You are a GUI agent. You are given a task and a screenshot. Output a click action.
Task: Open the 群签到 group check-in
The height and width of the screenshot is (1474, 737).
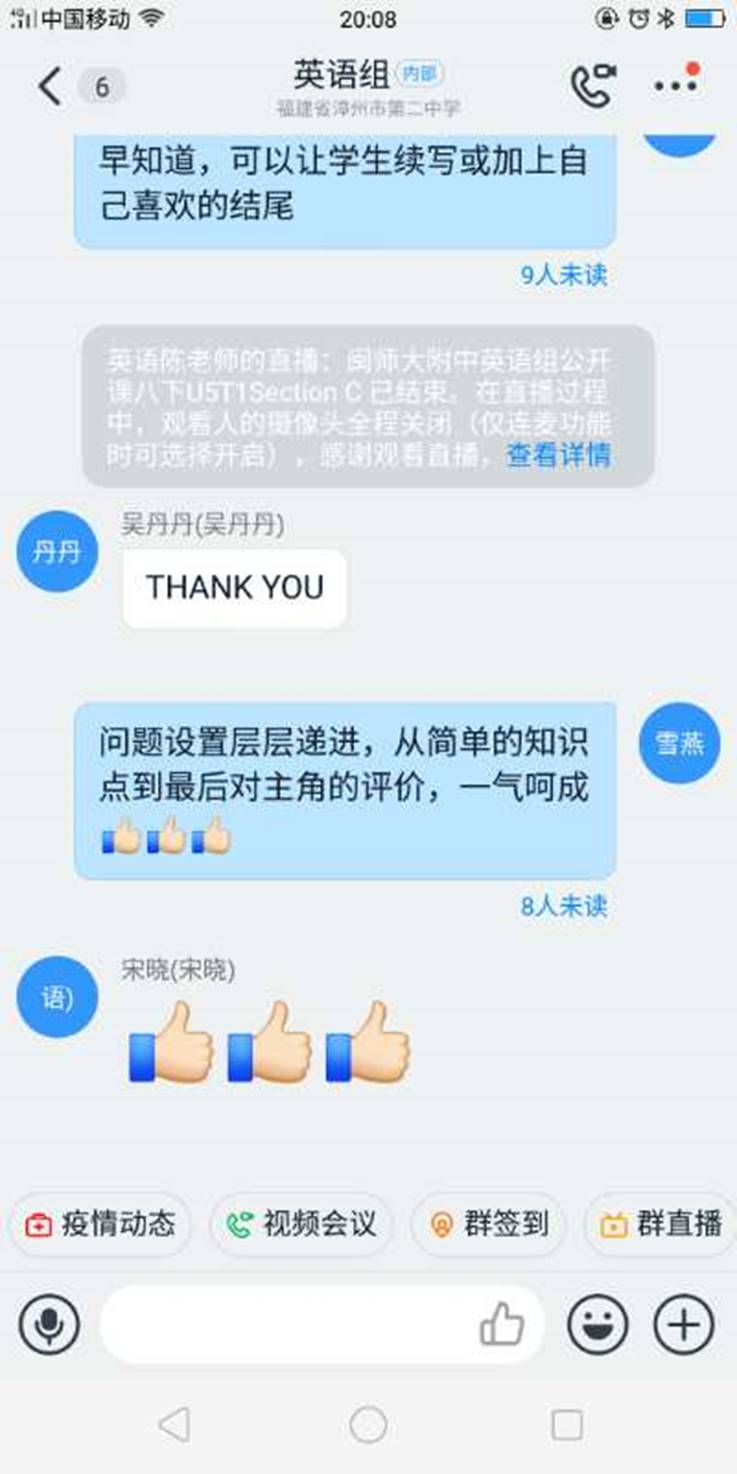(x=489, y=1224)
